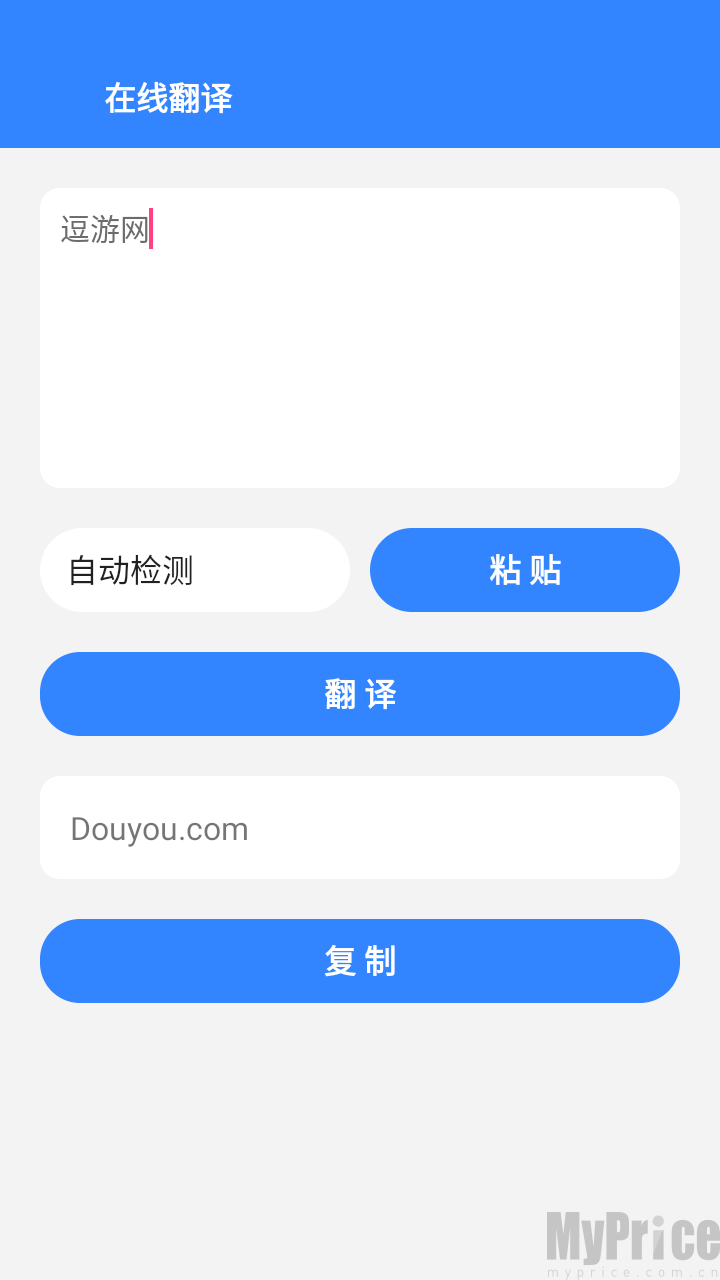Viewport: 720px width, 1280px height.
Task: Click inside the empty input space
Action: click(x=360, y=400)
